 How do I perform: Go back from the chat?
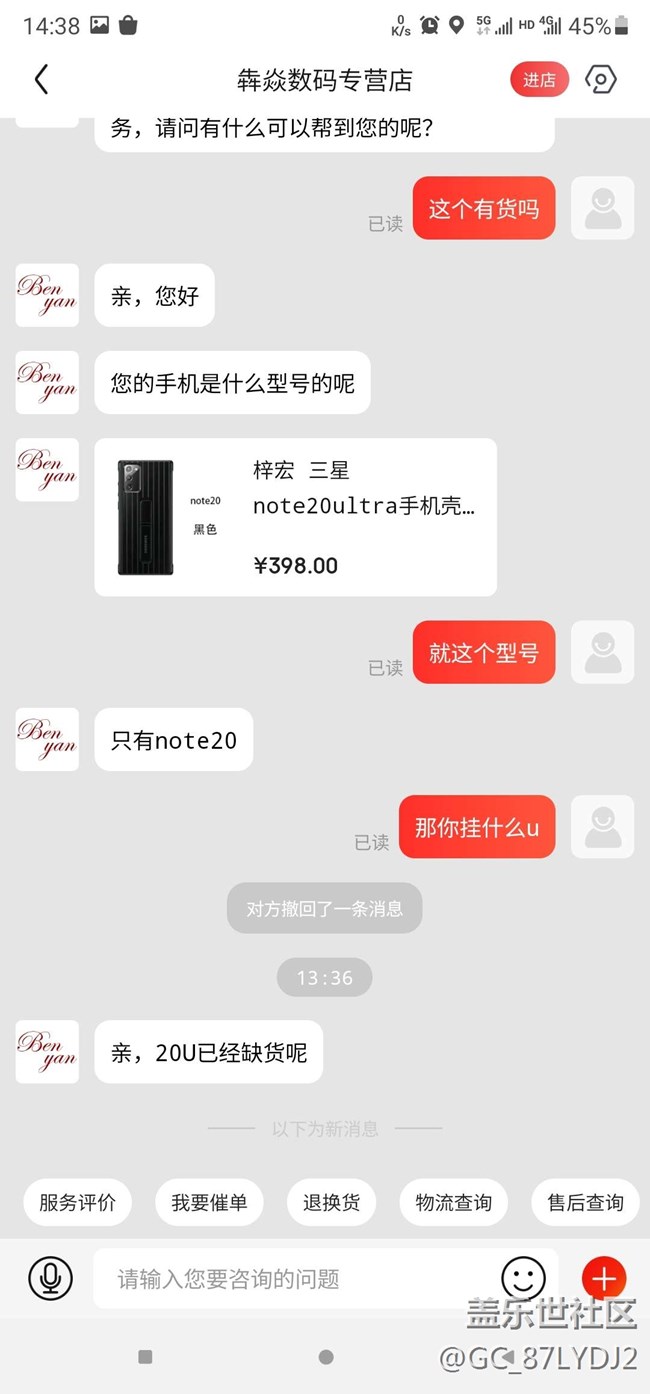coord(41,80)
